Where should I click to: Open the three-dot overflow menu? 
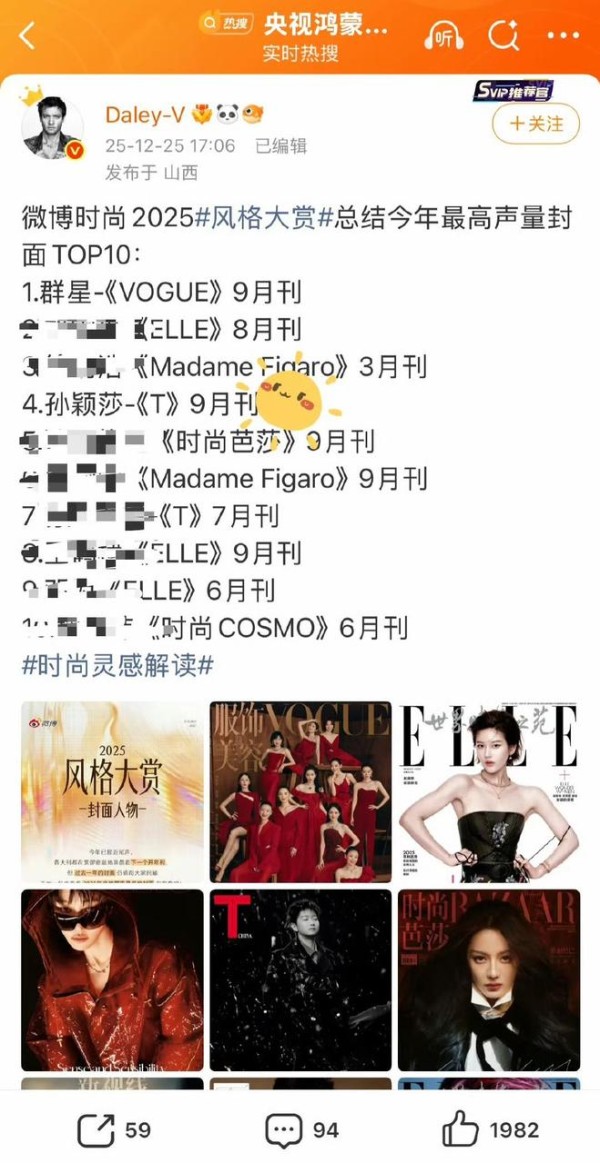563,36
